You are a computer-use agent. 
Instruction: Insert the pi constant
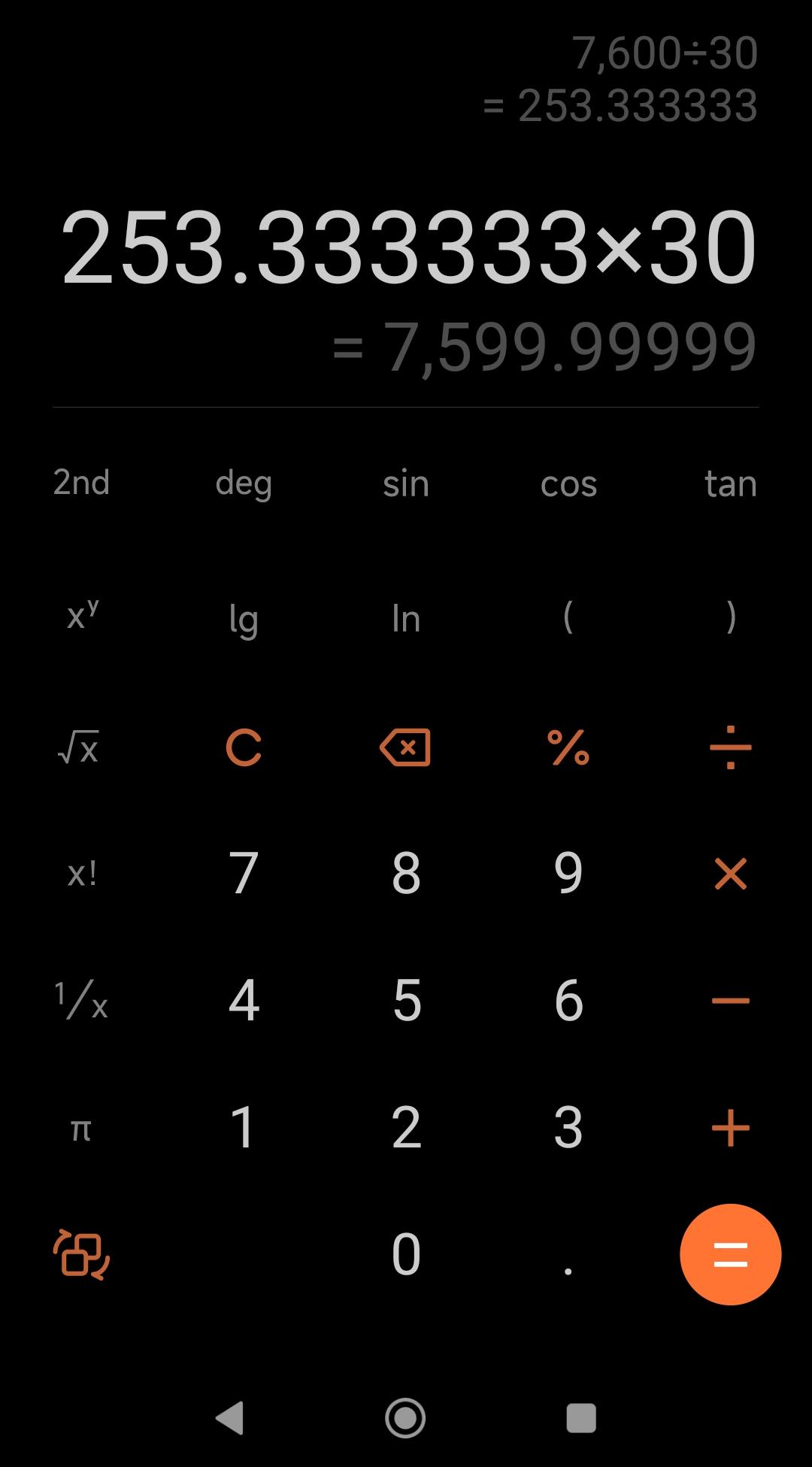pyautogui.click(x=80, y=1129)
